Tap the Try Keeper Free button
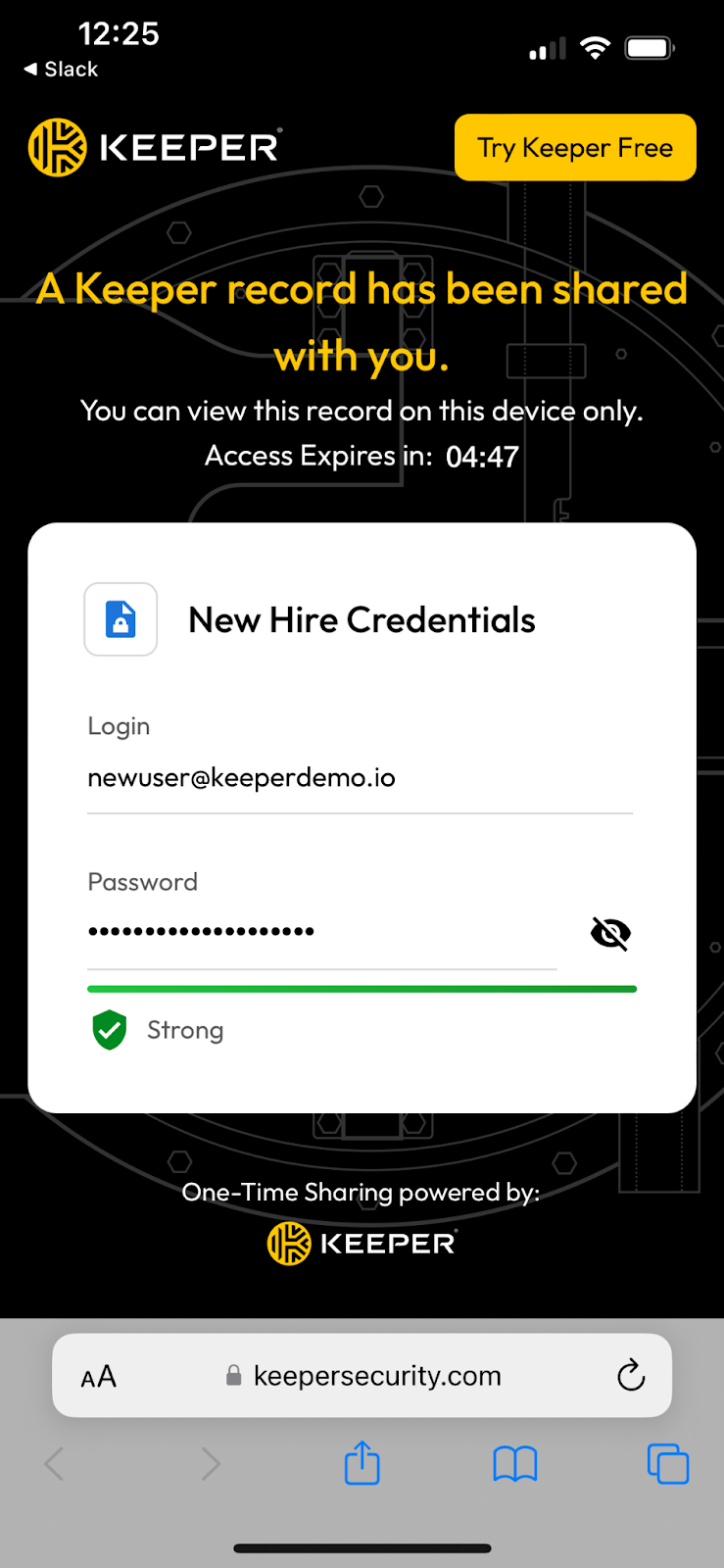The width and height of the screenshot is (724, 1568). (575, 148)
